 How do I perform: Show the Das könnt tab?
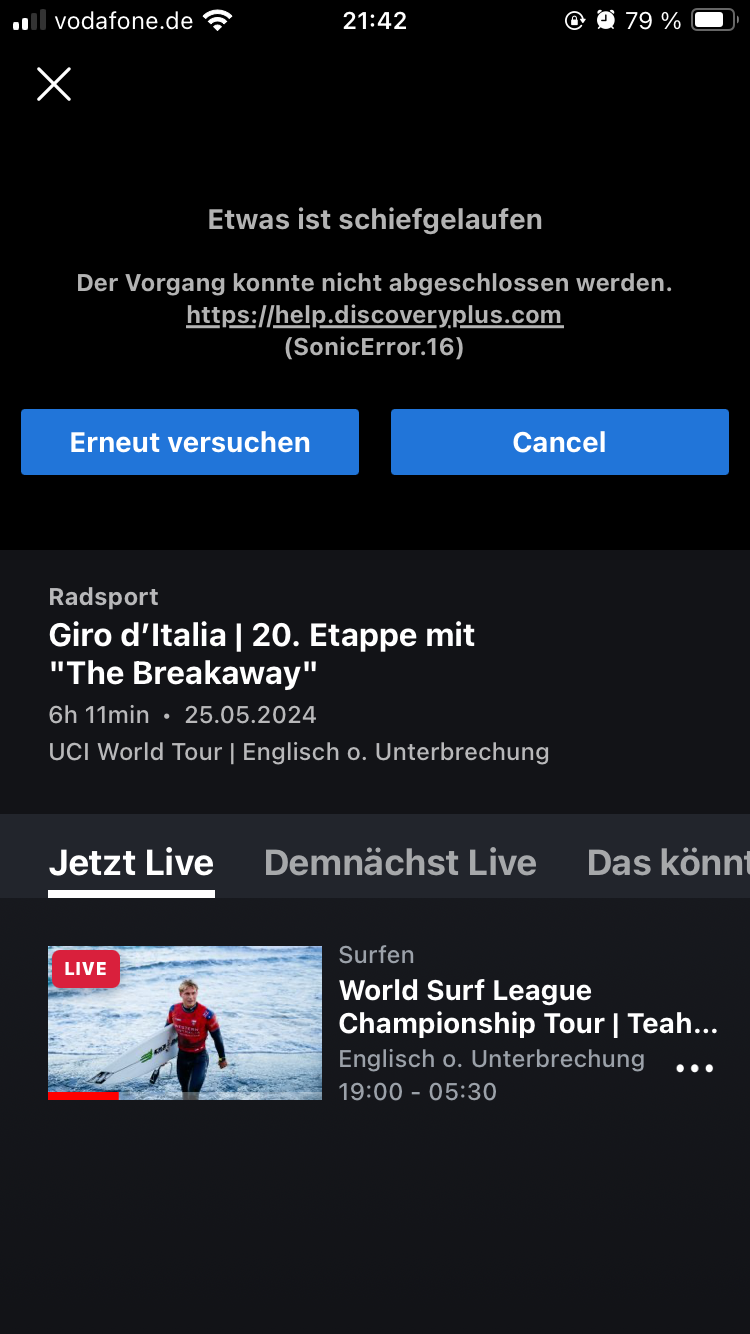(667, 862)
